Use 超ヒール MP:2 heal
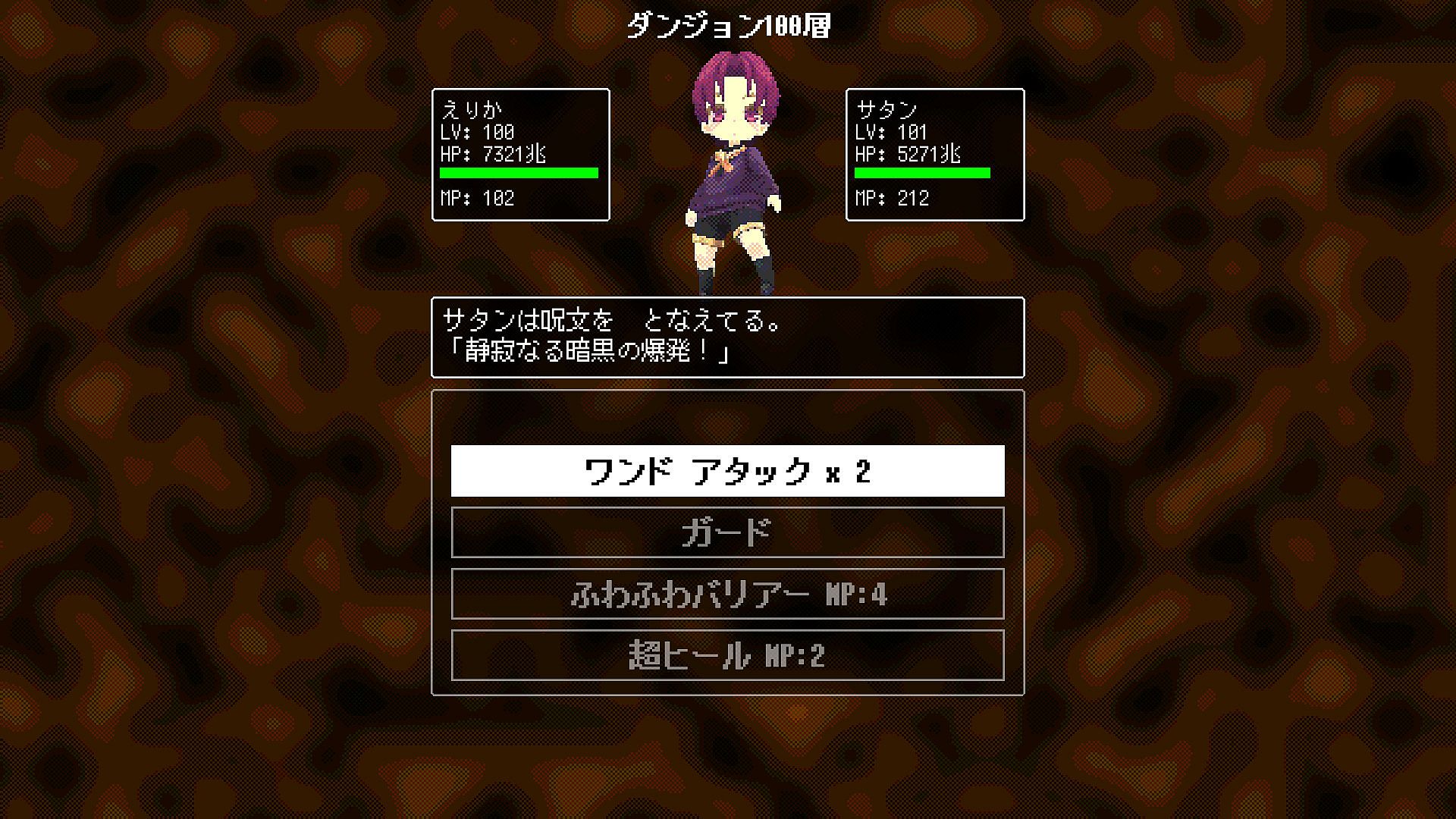 727,655
